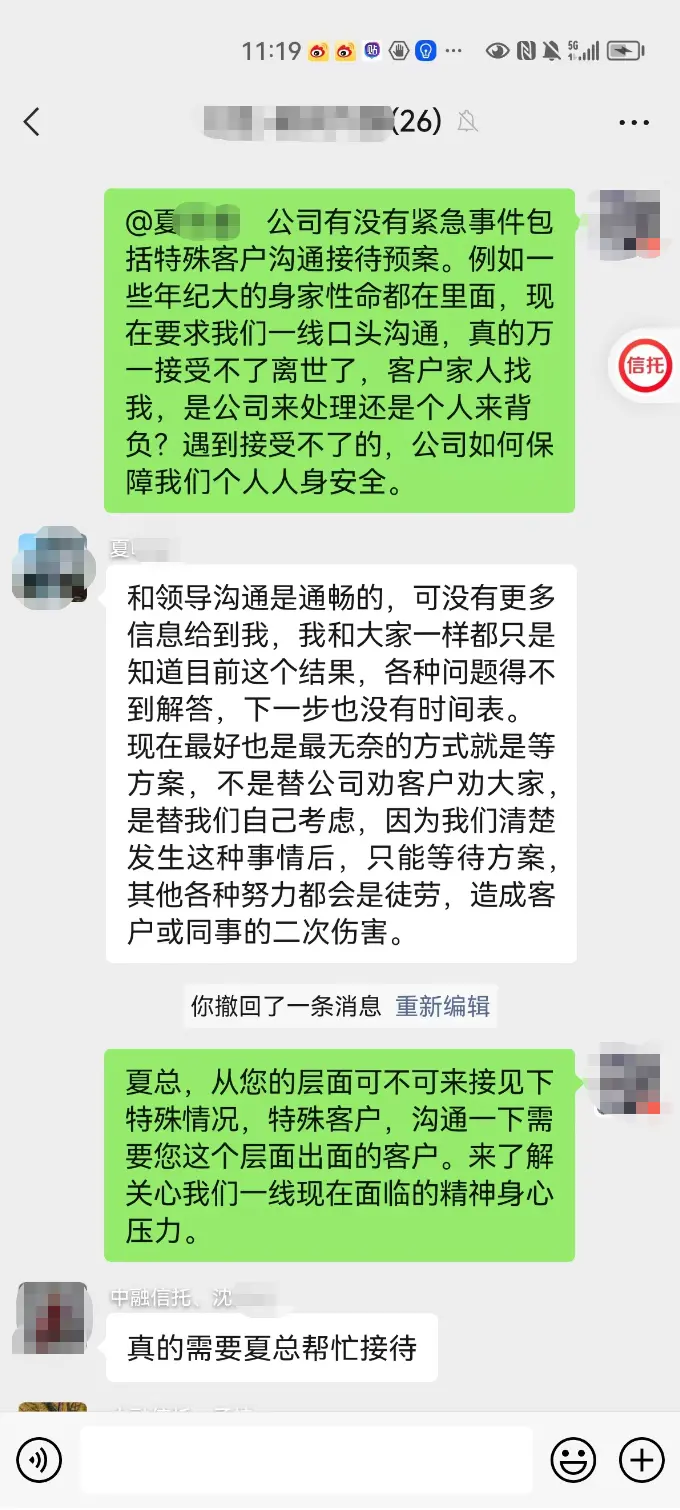Open the emoji picker

point(573,1460)
